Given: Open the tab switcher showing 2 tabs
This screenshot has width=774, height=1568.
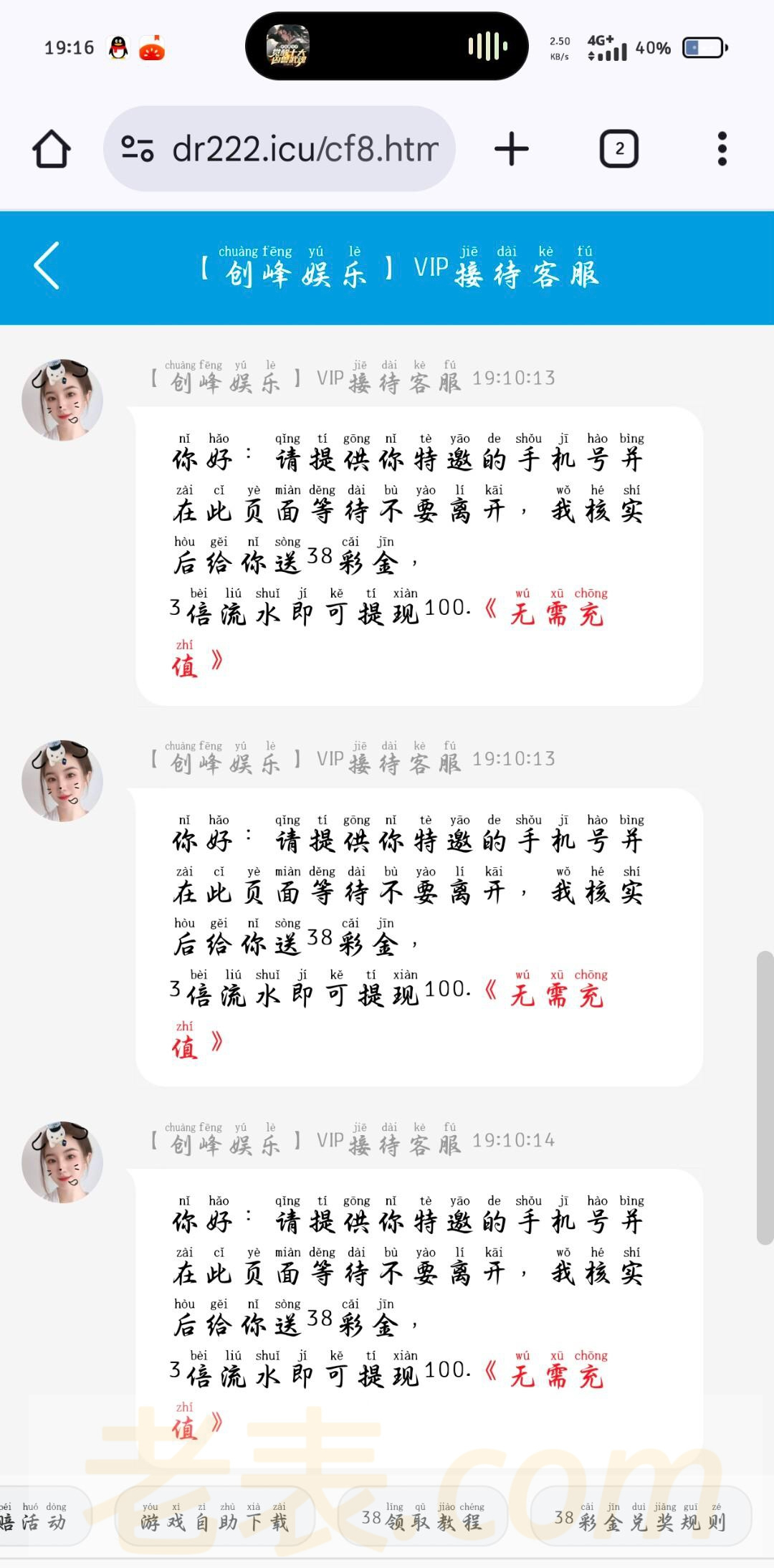Looking at the screenshot, I should pyautogui.click(x=618, y=149).
